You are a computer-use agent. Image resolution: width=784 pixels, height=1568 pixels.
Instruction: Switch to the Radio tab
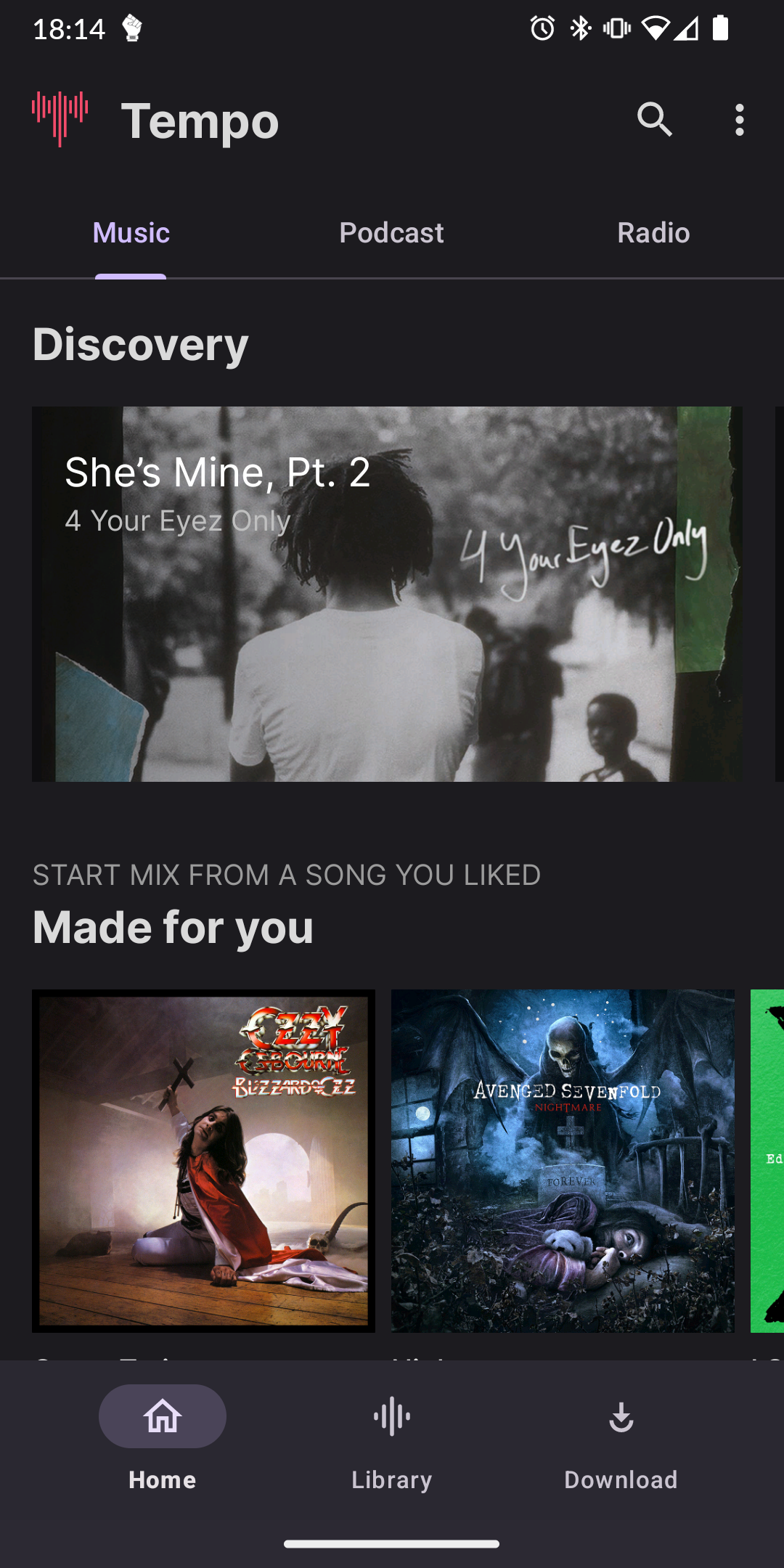(x=653, y=233)
